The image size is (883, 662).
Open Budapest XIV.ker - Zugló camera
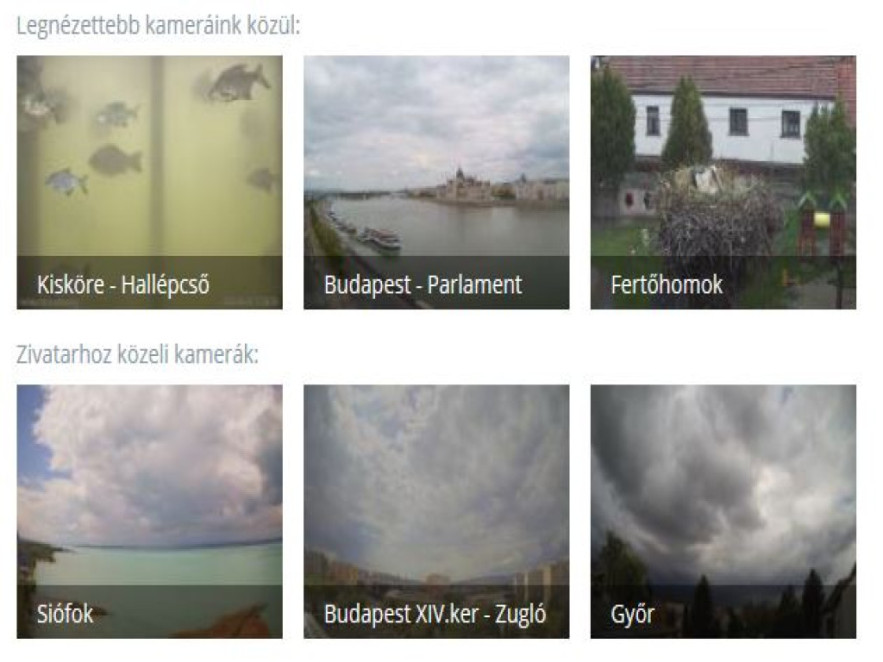click(x=436, y=511)
